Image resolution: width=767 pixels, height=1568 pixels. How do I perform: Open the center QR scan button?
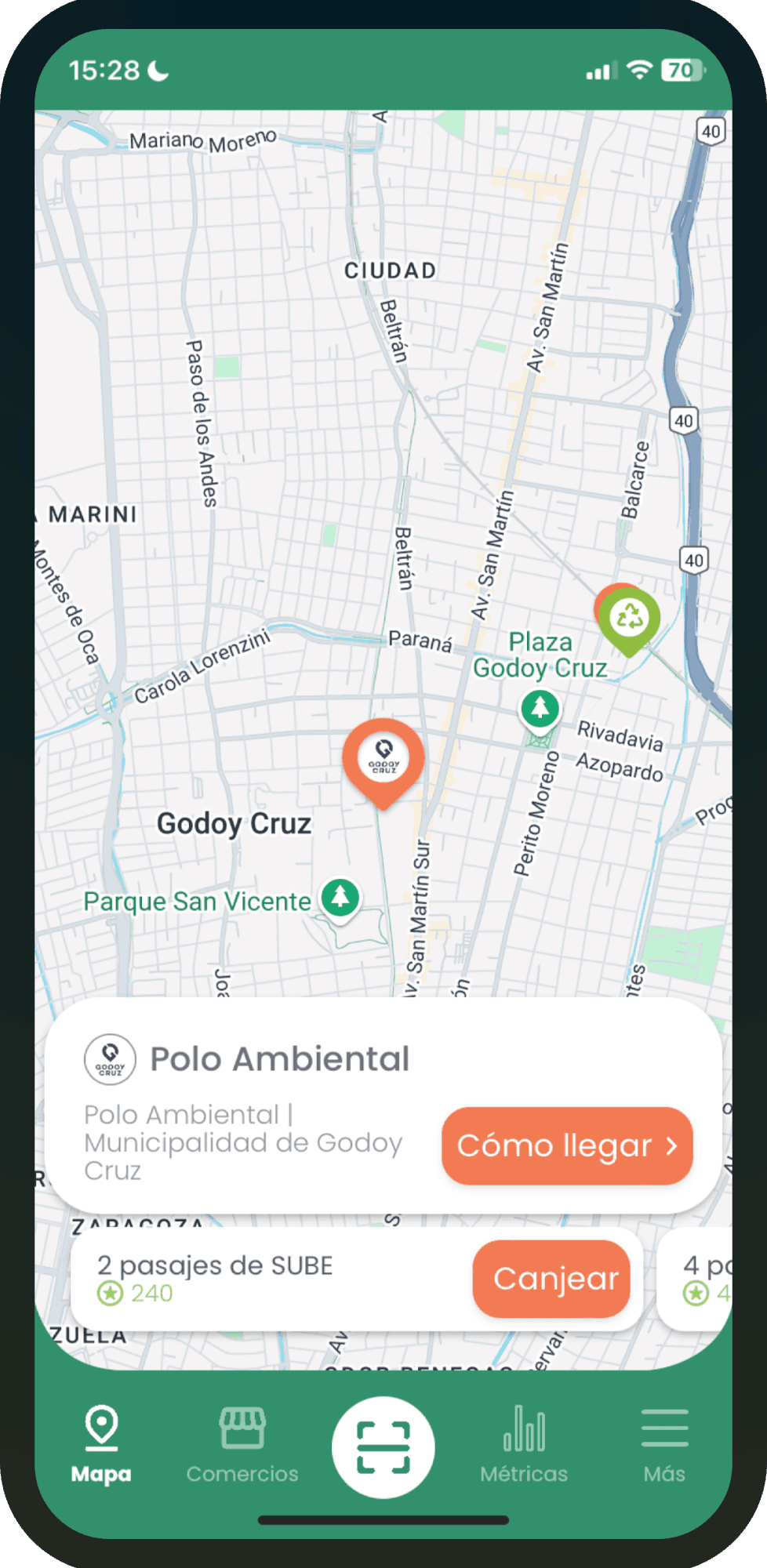click(x=383, y=1447)
